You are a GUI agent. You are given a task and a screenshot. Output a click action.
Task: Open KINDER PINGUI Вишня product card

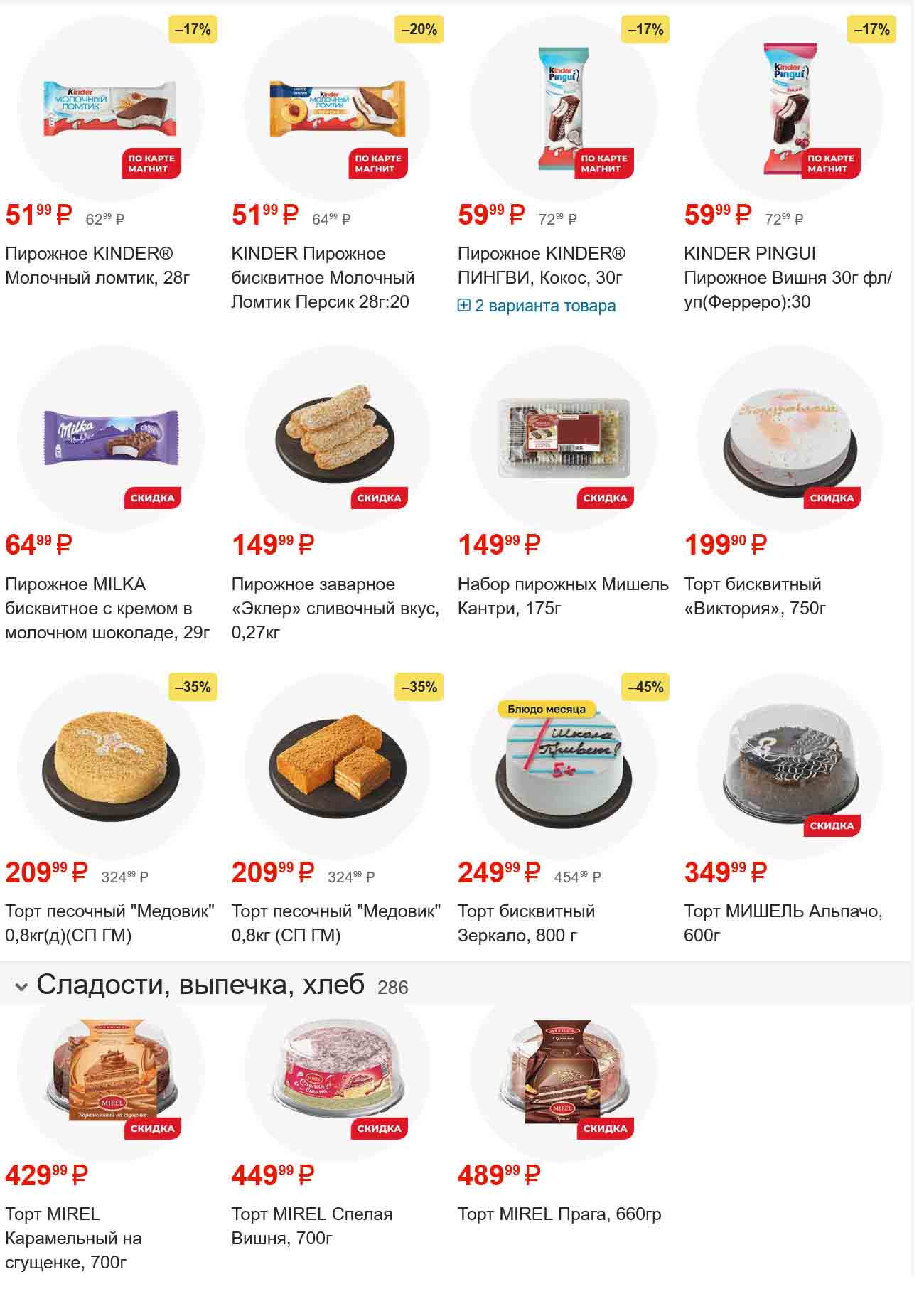[788, 277]
